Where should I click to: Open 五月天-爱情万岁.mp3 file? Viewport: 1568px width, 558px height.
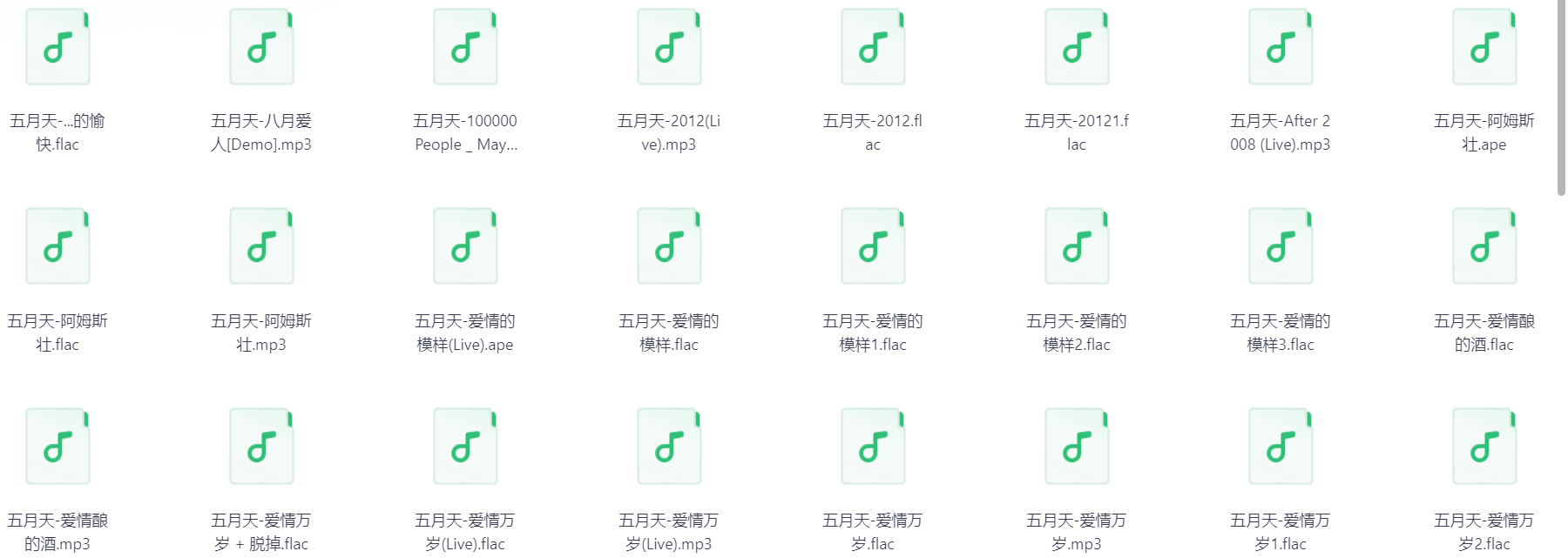click(1077, 447)
